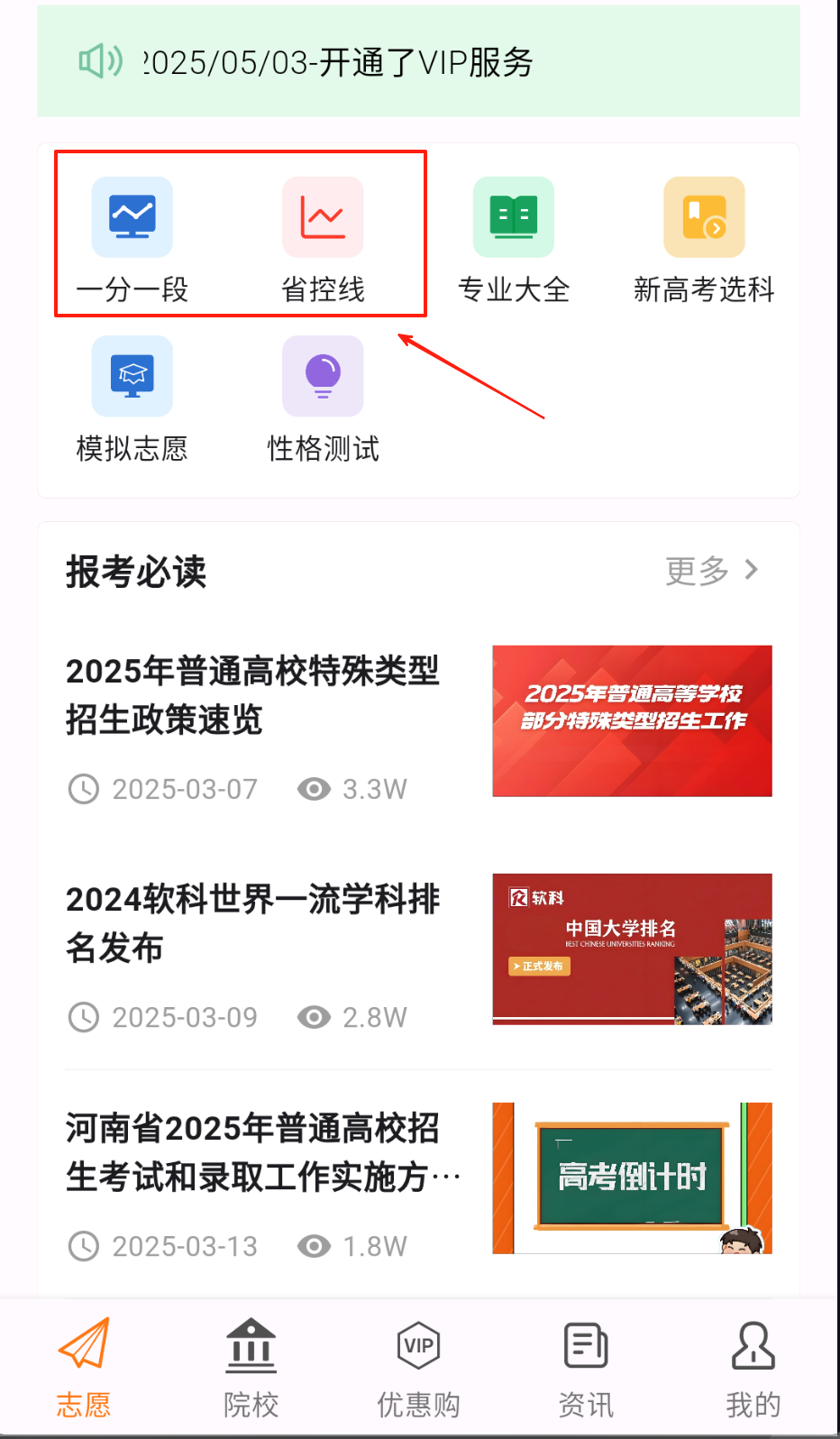
Task: Tap the VIP service announcement banner
Action: pyautogui.click(x=418, y=61)
